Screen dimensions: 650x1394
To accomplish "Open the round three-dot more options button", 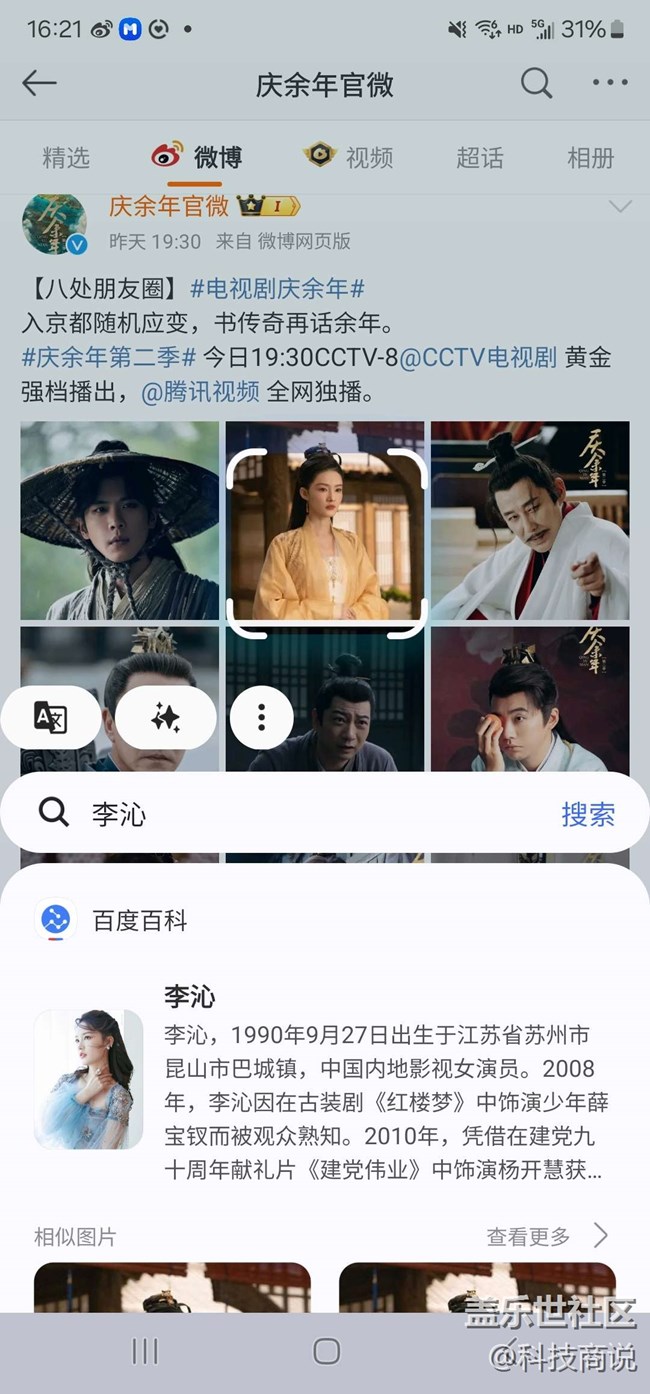I will coord(261,717).
